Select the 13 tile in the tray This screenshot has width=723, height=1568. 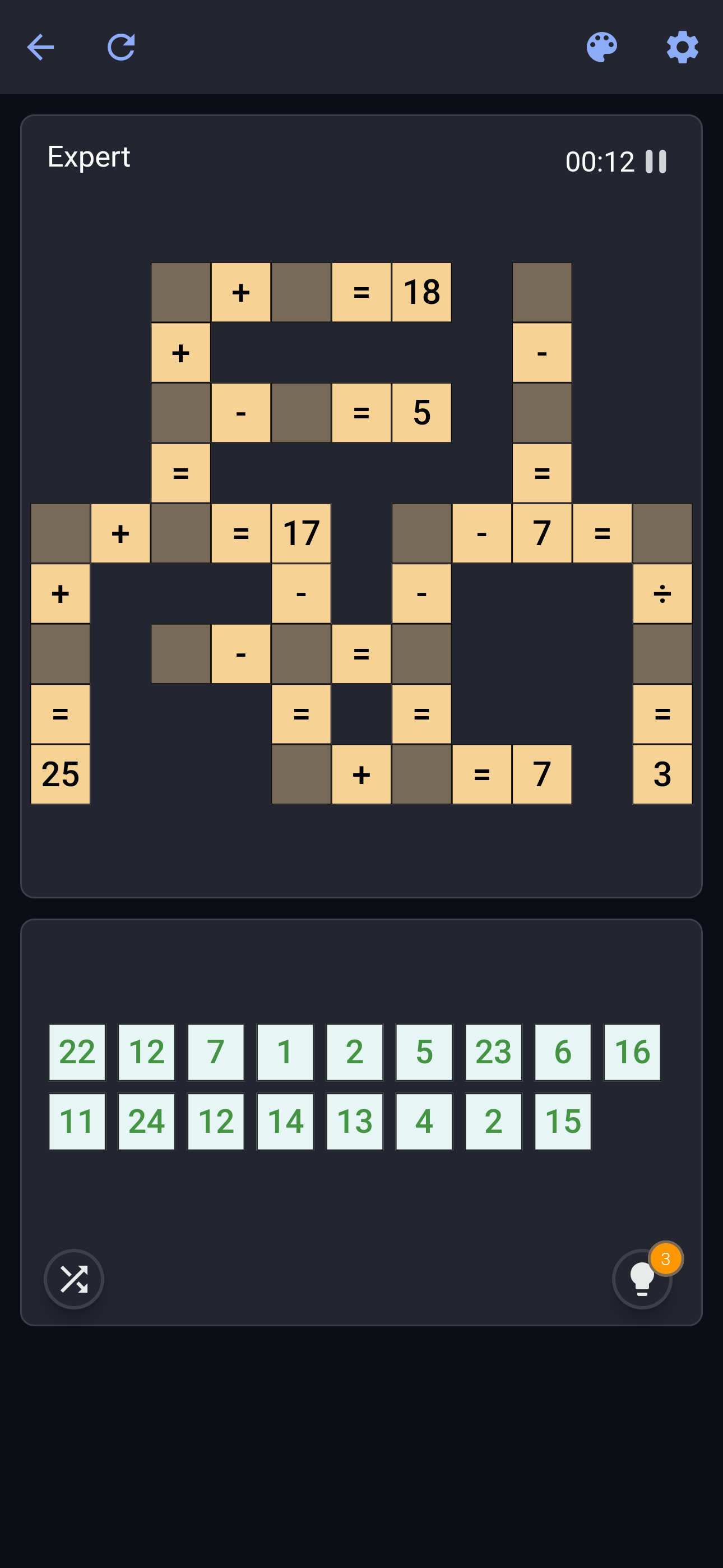click(x=354, y=1120)
